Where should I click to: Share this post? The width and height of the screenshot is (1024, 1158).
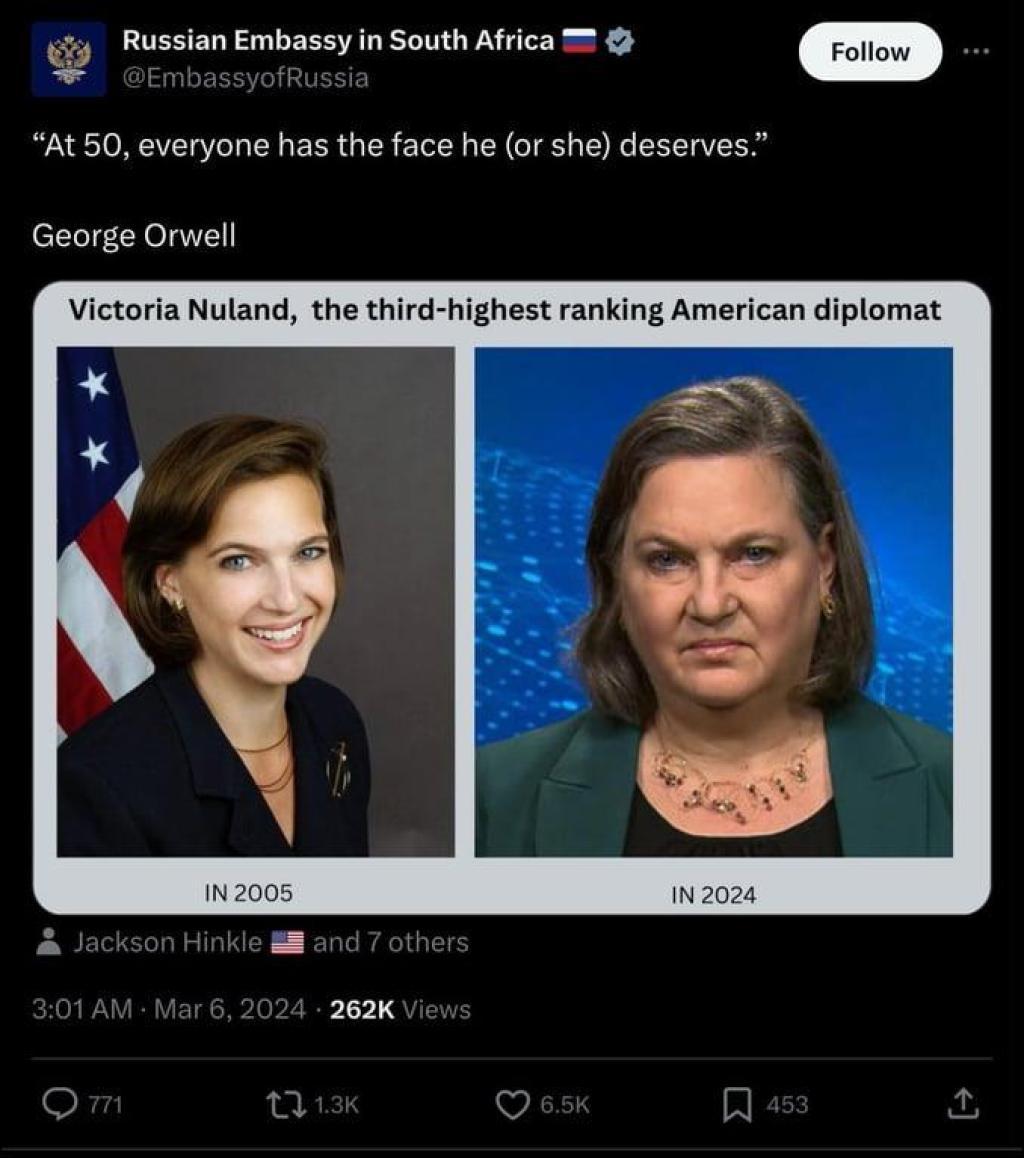(x=959, y=1104)
